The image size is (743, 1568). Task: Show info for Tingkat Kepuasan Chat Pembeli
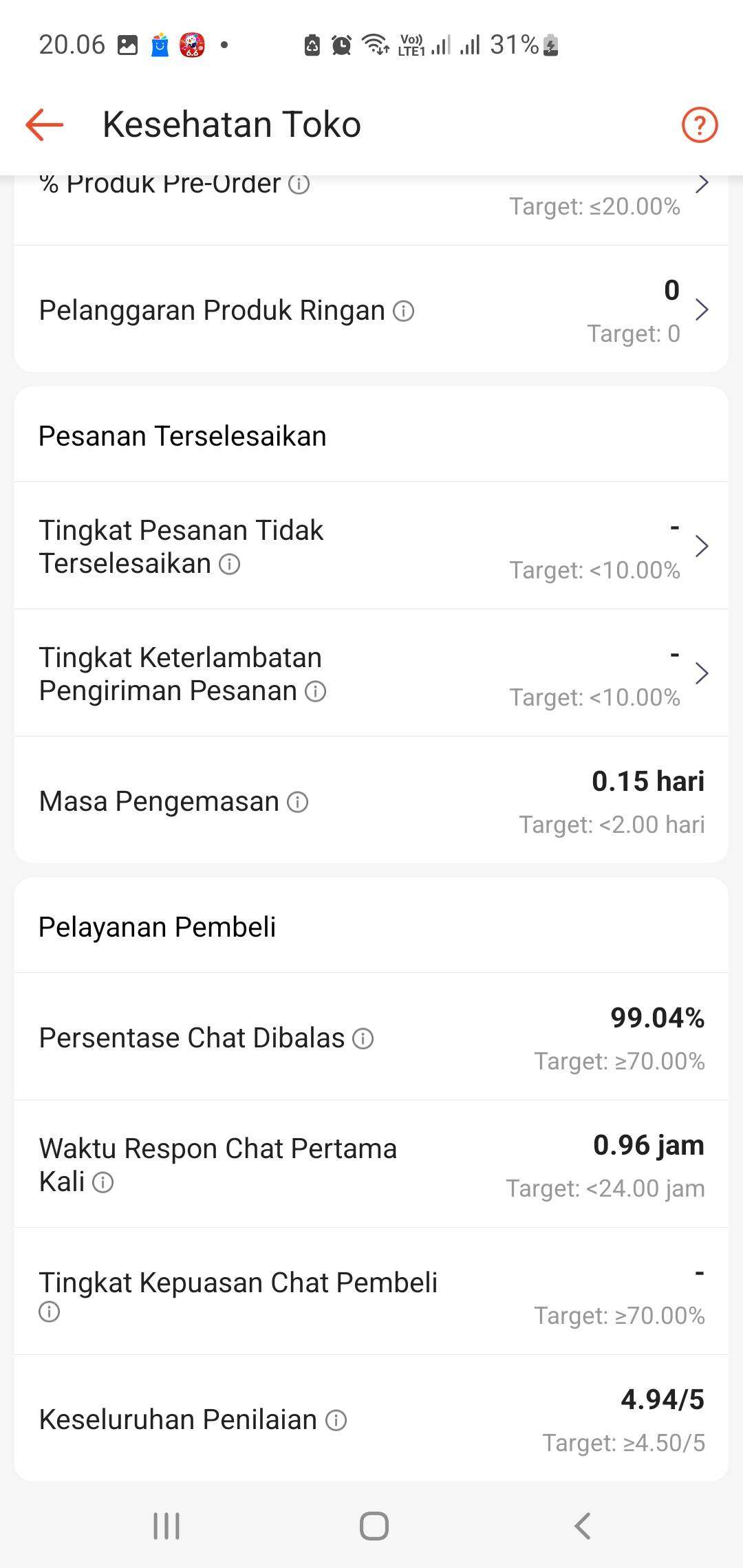click(x=49, y=1311)
